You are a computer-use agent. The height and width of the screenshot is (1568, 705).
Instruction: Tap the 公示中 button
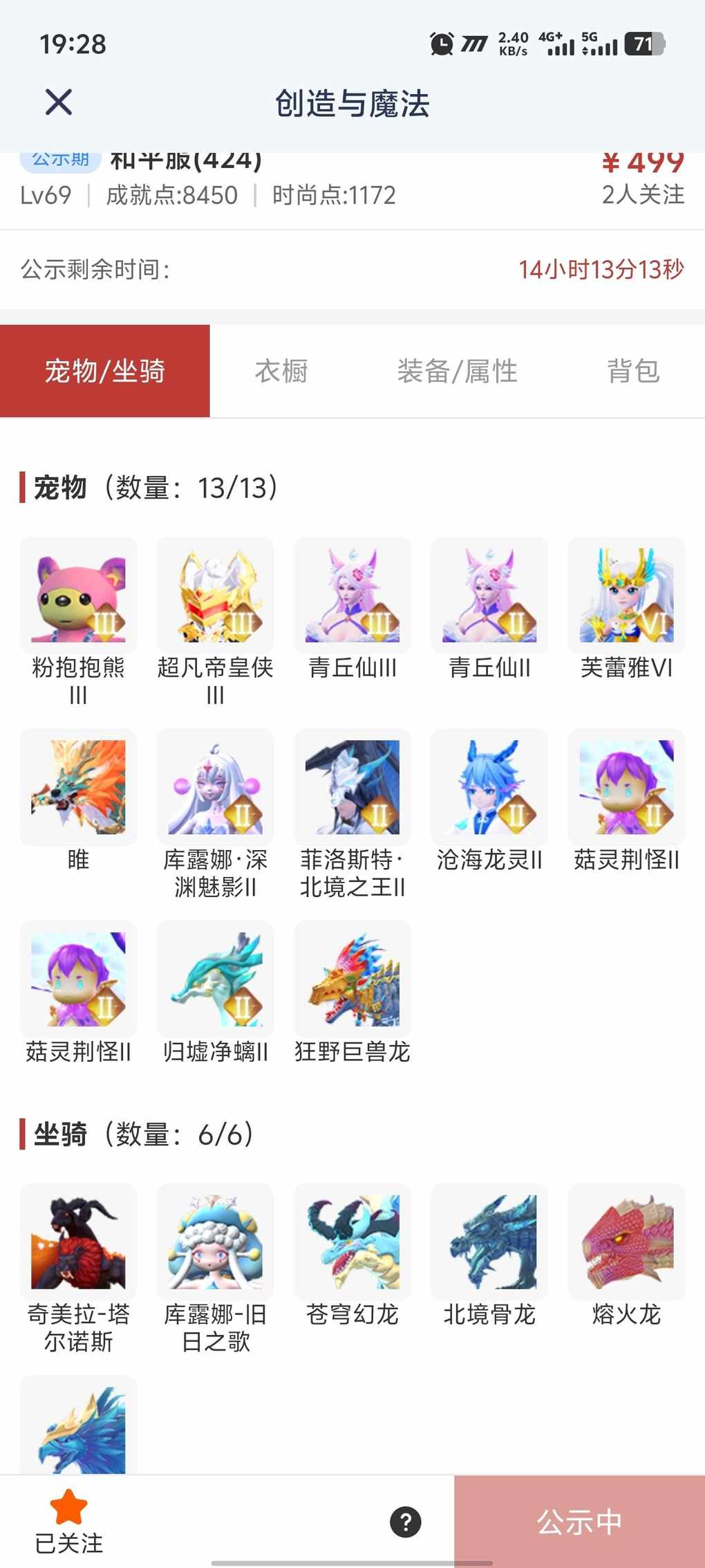[579, 1522]
